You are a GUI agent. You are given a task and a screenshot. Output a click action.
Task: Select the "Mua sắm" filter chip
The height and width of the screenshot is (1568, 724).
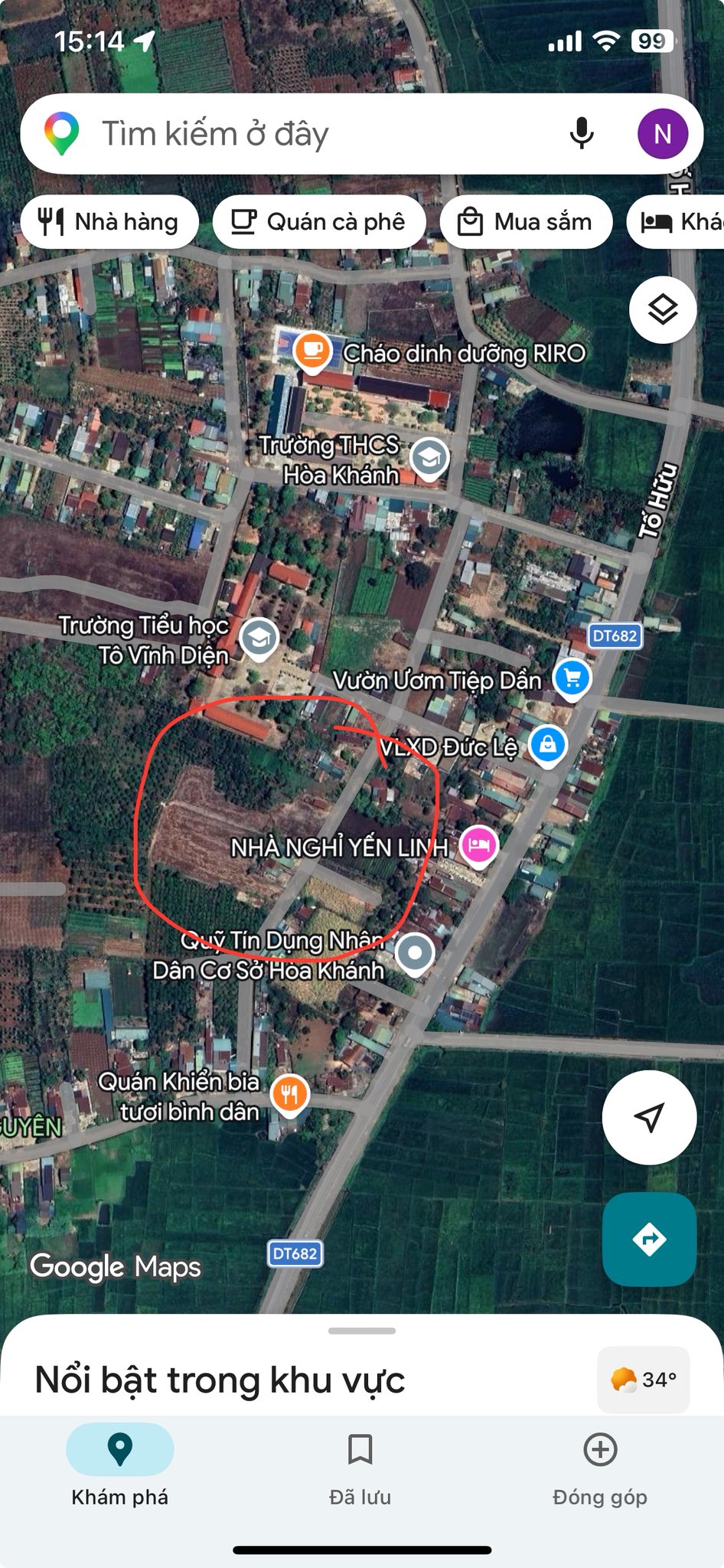coord(526,222)
